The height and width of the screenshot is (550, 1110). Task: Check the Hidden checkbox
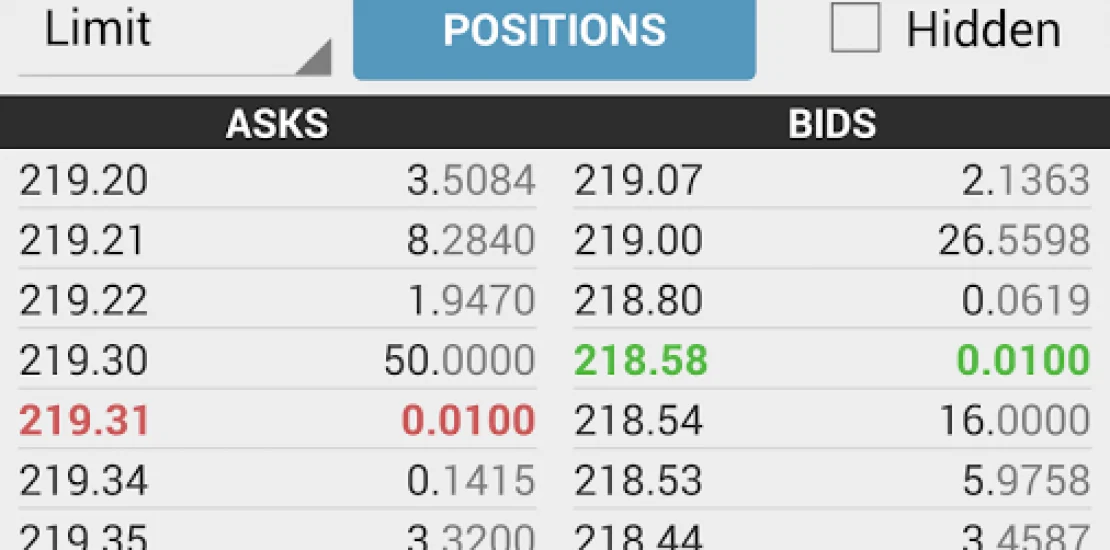(856, 28)
